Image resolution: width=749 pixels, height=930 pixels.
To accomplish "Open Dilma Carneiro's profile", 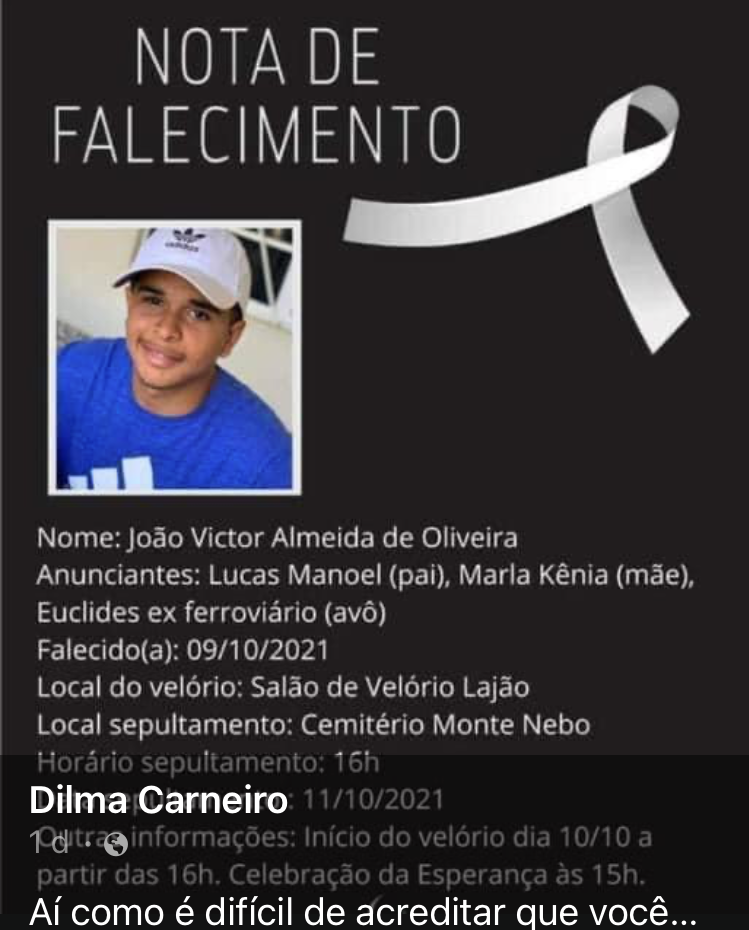I will [x=158, y=801].
